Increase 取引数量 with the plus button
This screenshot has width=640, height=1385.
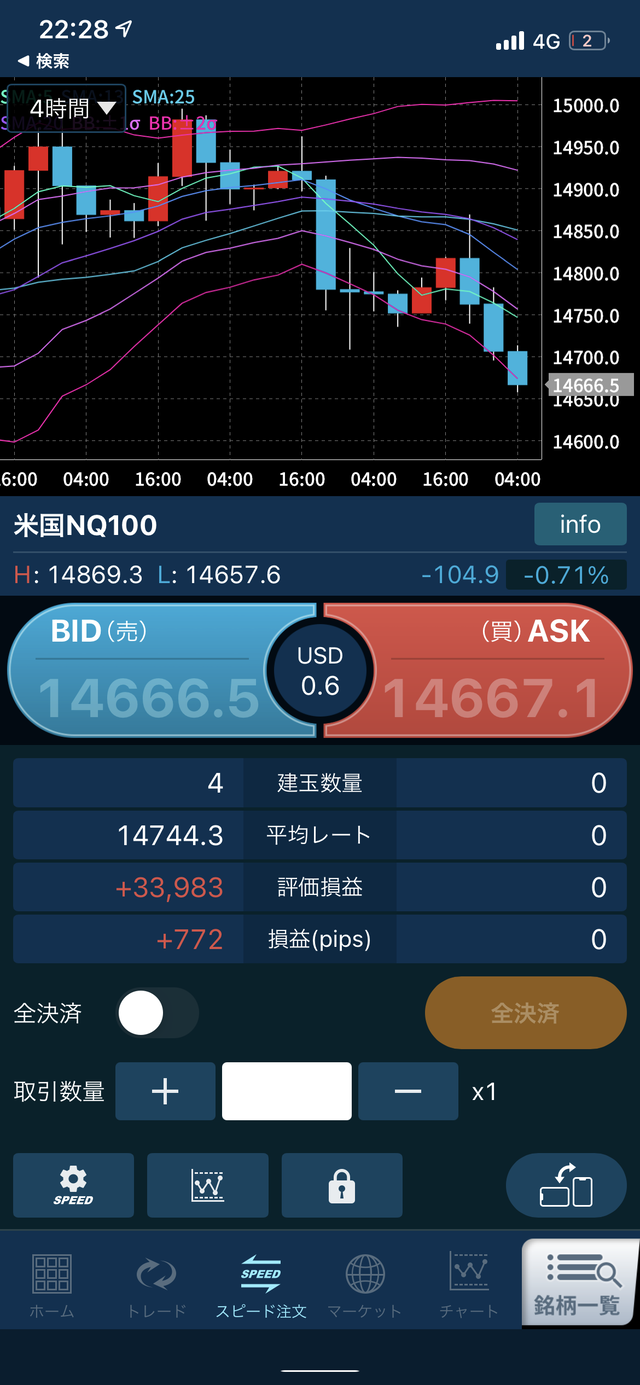pos(165,1091)
